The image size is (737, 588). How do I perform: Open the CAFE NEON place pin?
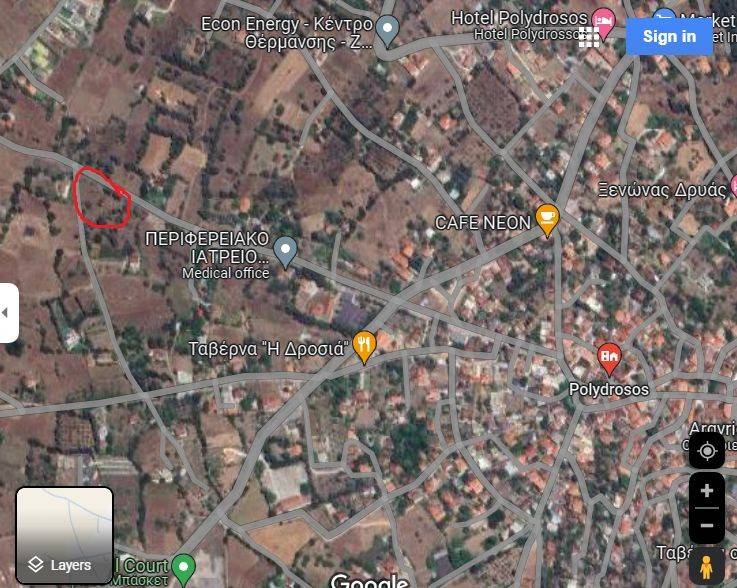547,219
